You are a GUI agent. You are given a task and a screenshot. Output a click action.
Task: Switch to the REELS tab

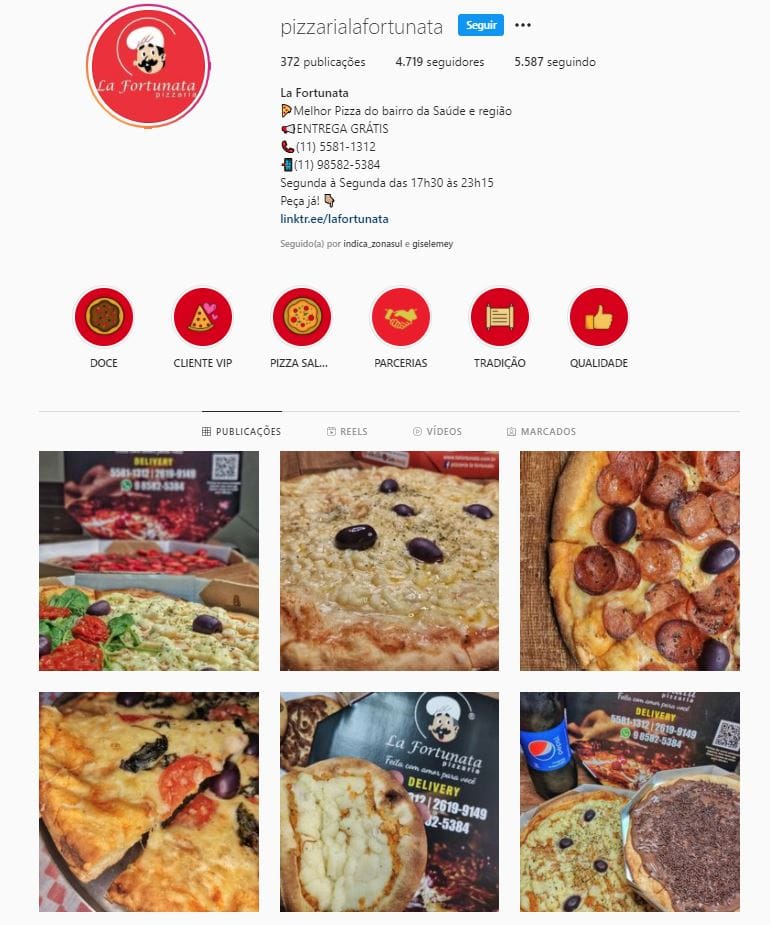click(x=347, y=432)
